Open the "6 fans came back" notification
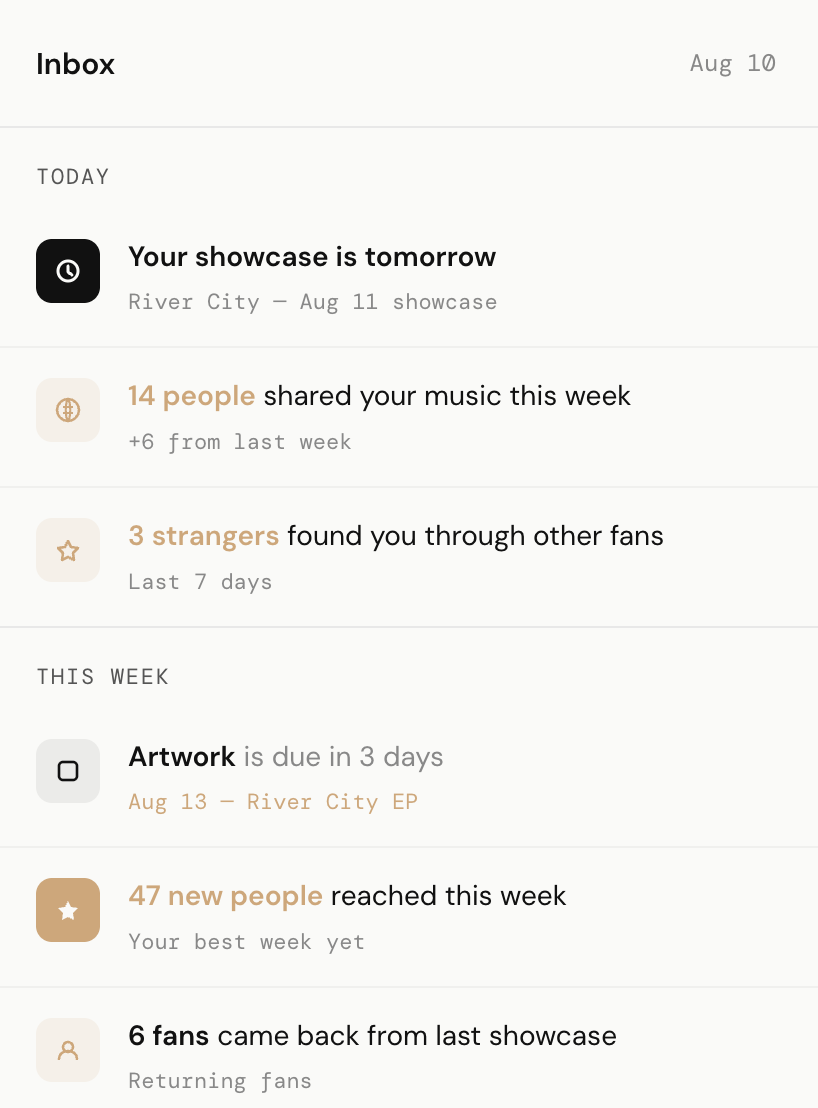Screen dimensions: 818x1108 [372, 1036]
